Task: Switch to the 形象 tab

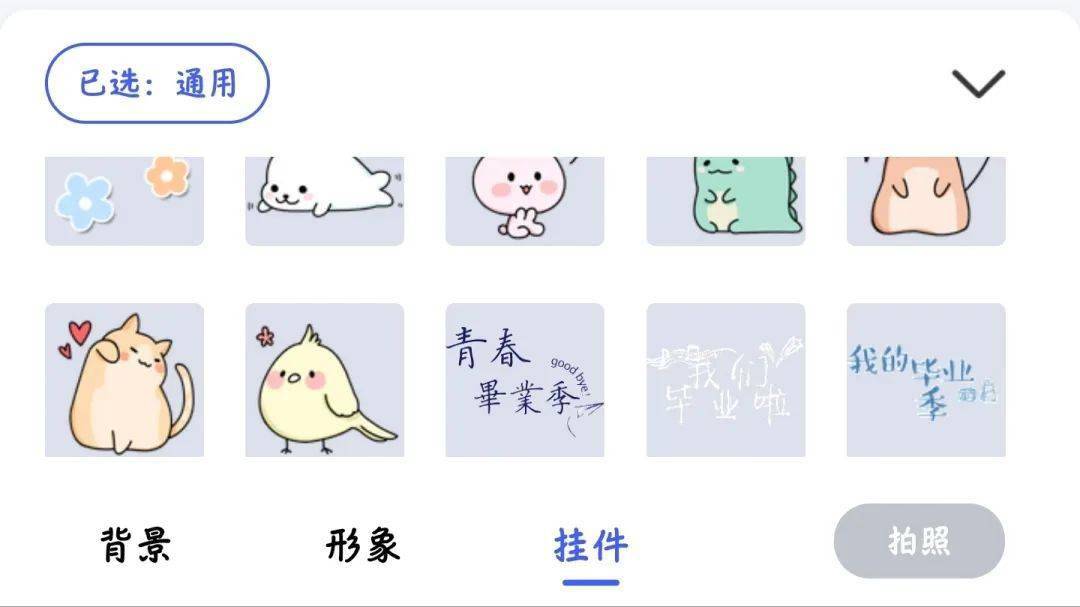Action: tap(363, 546)
